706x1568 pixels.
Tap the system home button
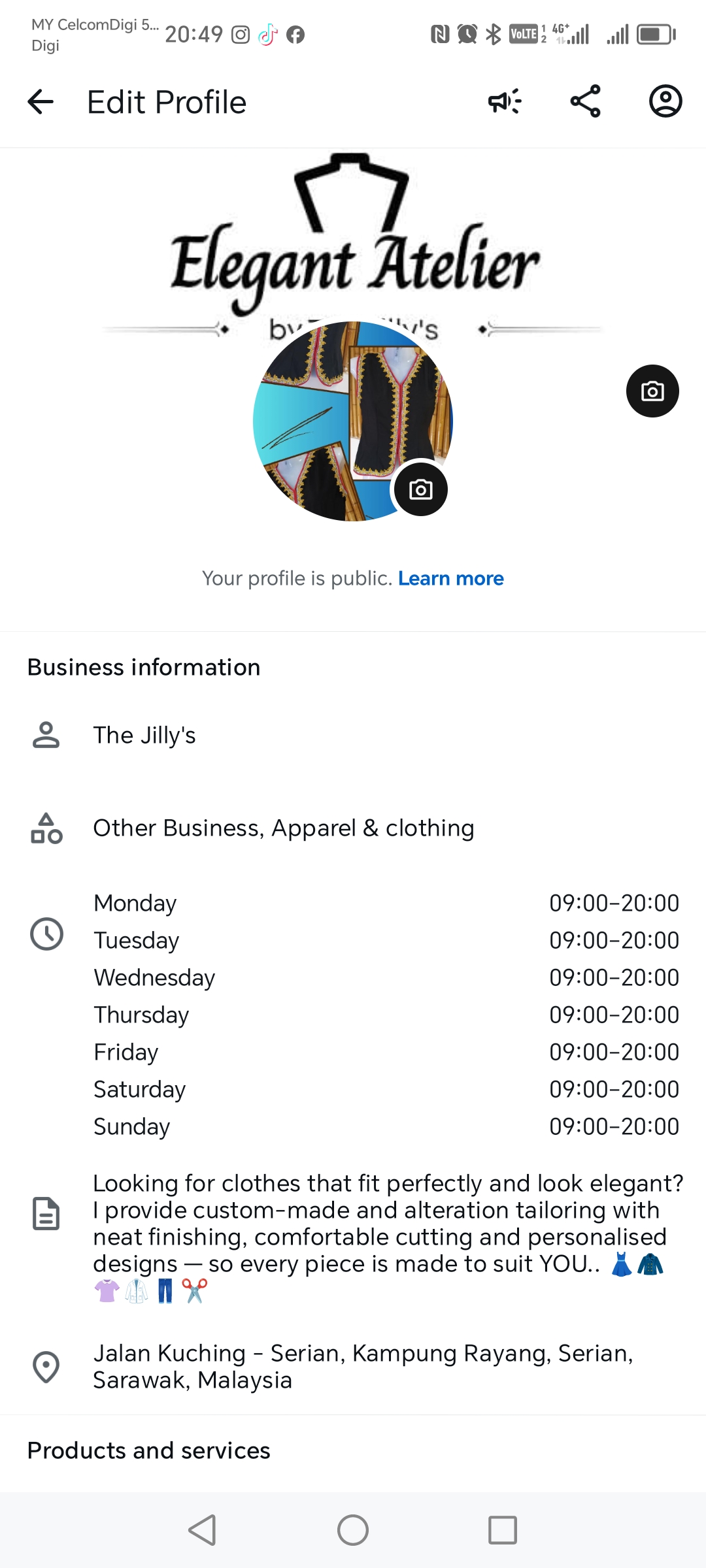pyautogui.click(x=353, y=1530)
